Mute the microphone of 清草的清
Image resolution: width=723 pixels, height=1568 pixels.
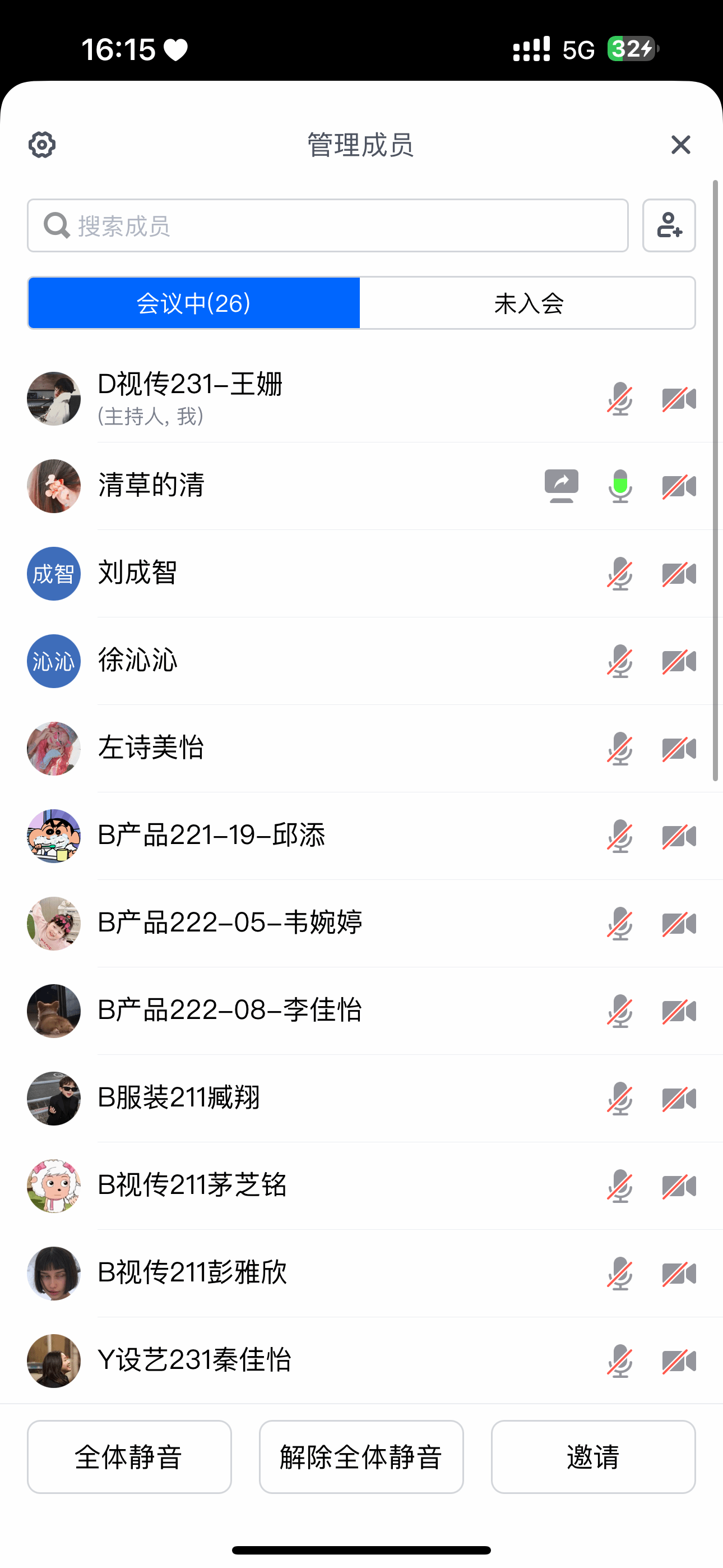(619, 486)
